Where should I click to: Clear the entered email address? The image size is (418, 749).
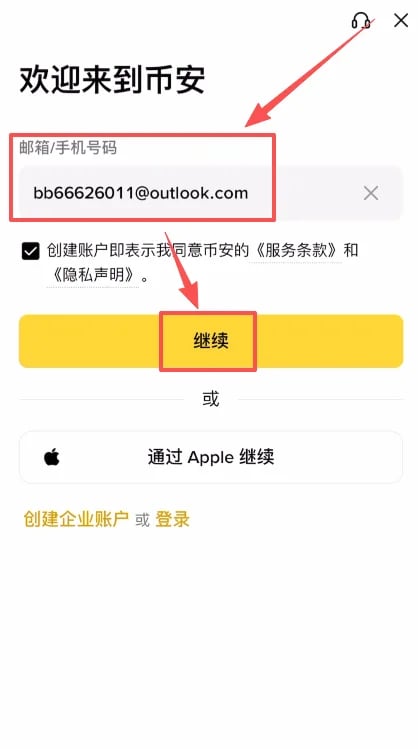point(371,193)
